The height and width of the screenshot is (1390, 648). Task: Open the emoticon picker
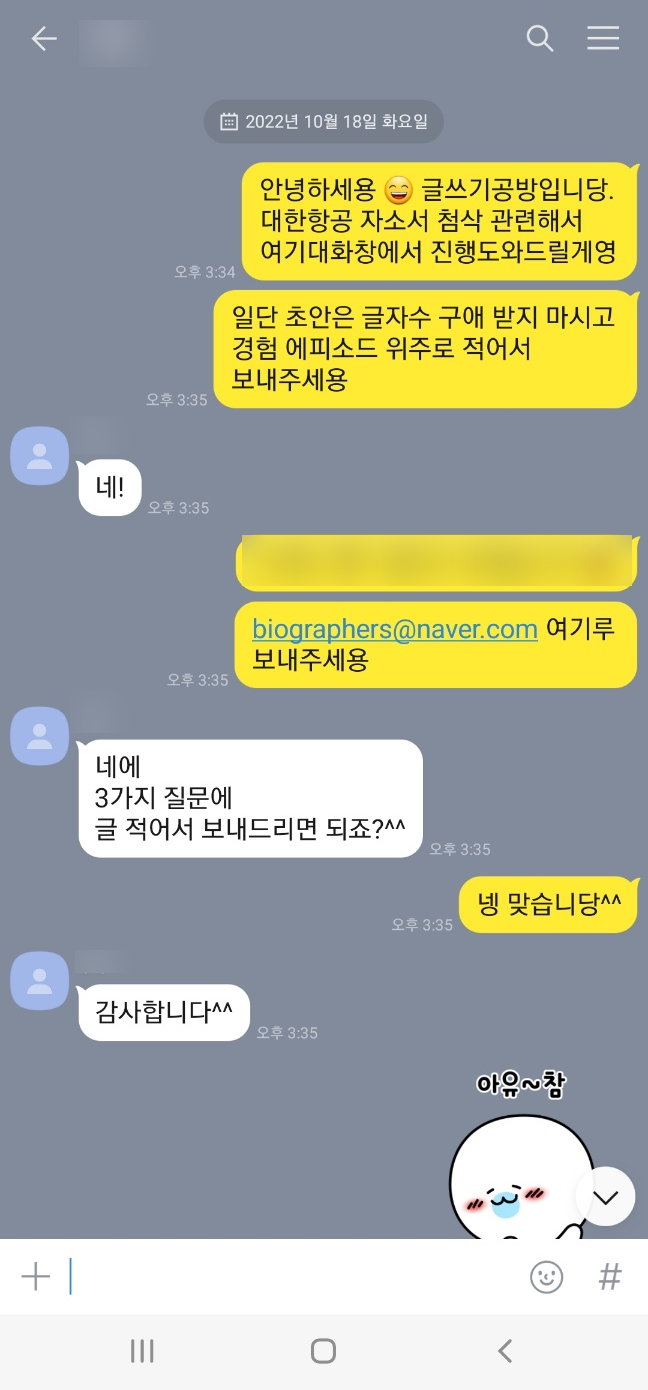pos(546,1276)
